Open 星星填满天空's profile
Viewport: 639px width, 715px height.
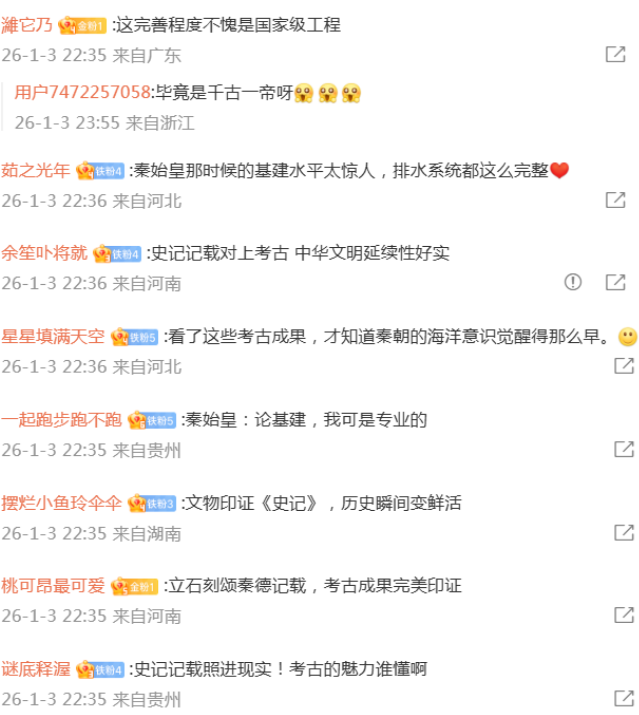(52, 336)
